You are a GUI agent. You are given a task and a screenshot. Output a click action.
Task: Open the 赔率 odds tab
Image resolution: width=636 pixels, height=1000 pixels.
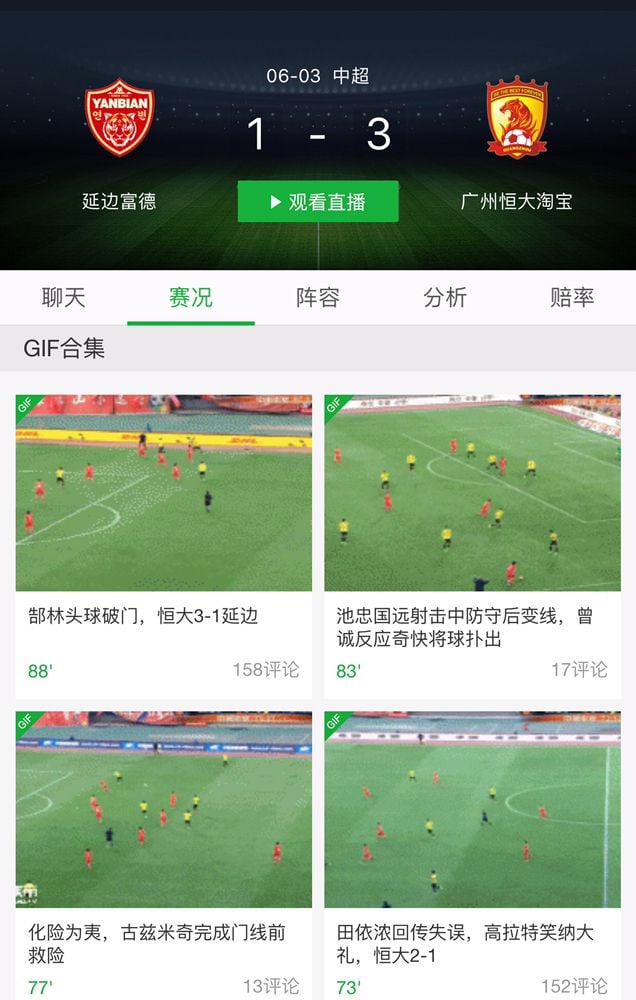click(572, 297)
